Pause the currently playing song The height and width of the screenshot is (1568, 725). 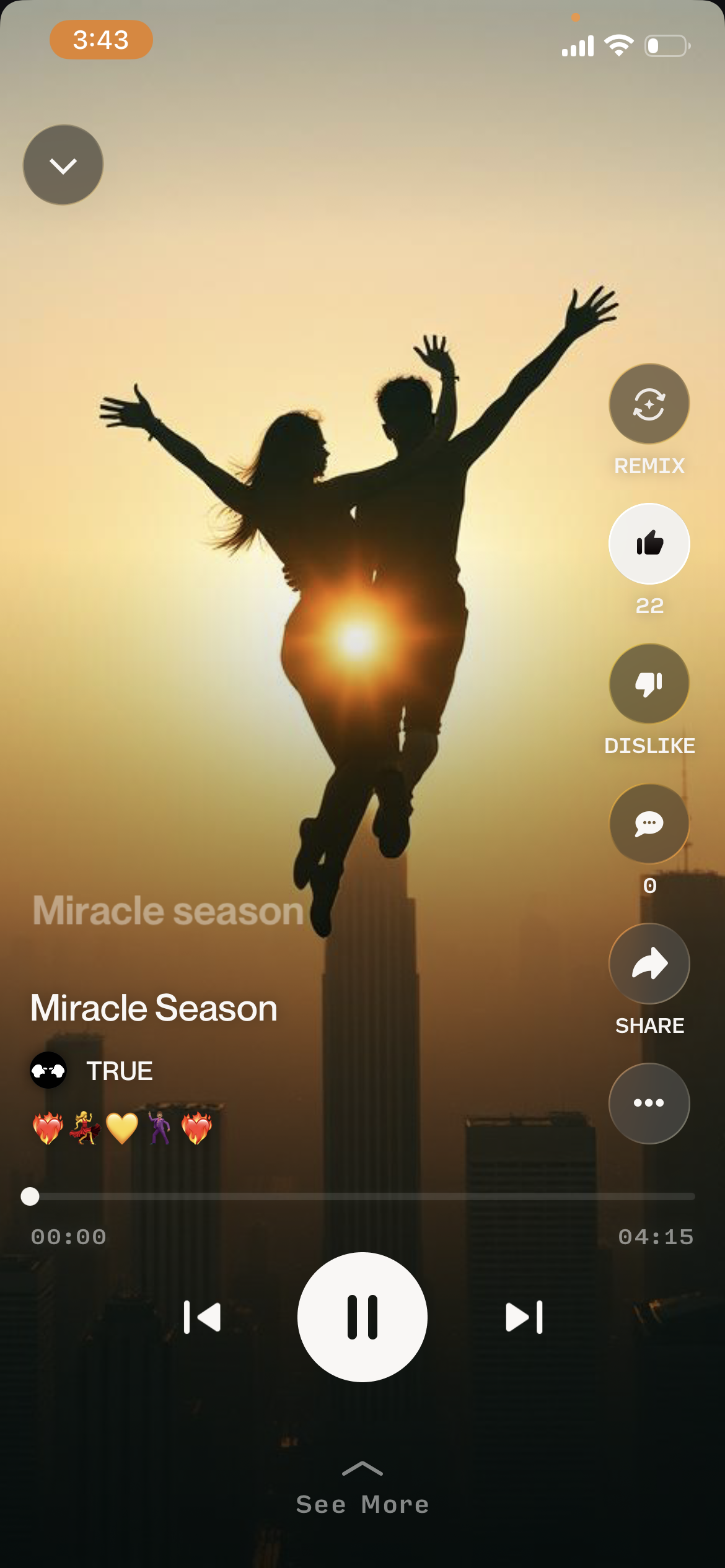click(362, 1318)
